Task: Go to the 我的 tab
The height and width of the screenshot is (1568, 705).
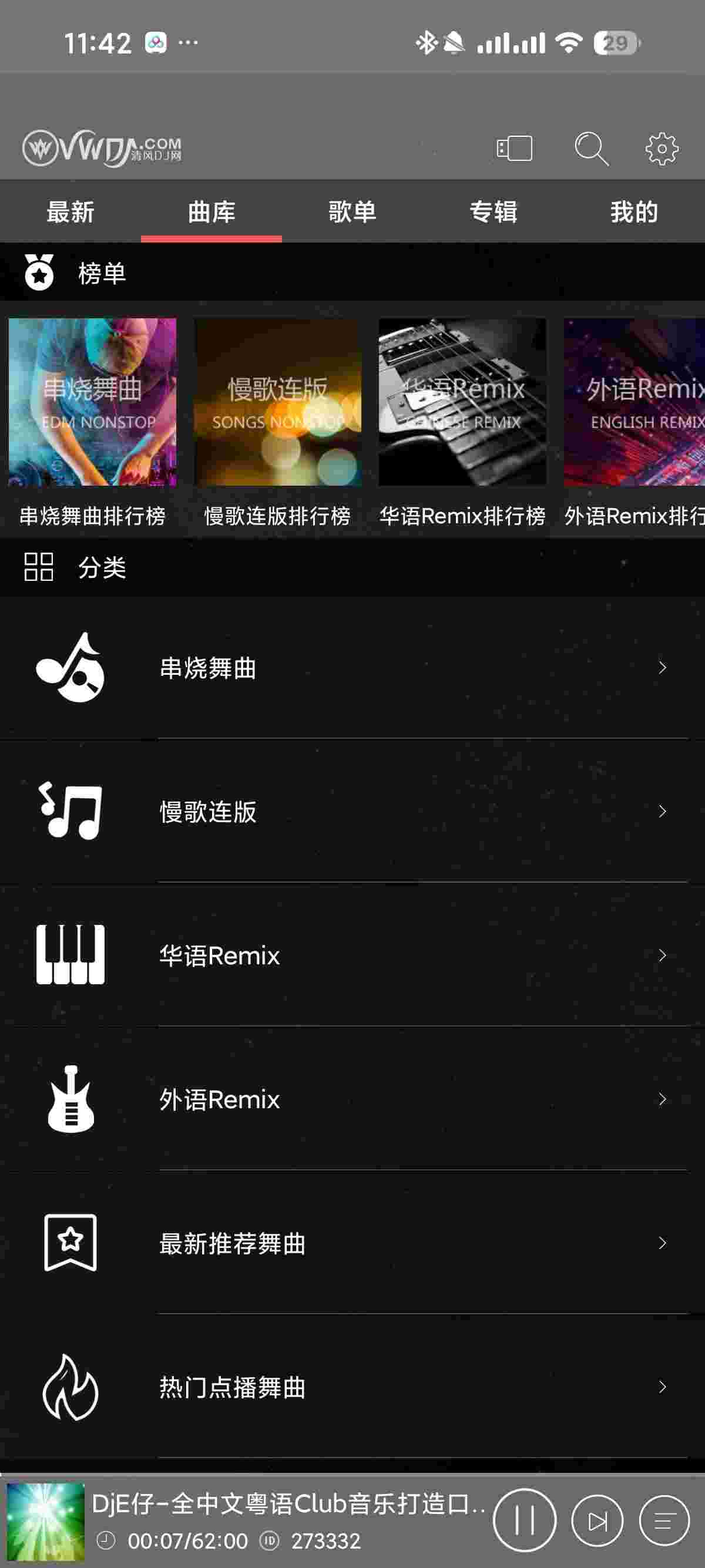Action: point(634,213)
